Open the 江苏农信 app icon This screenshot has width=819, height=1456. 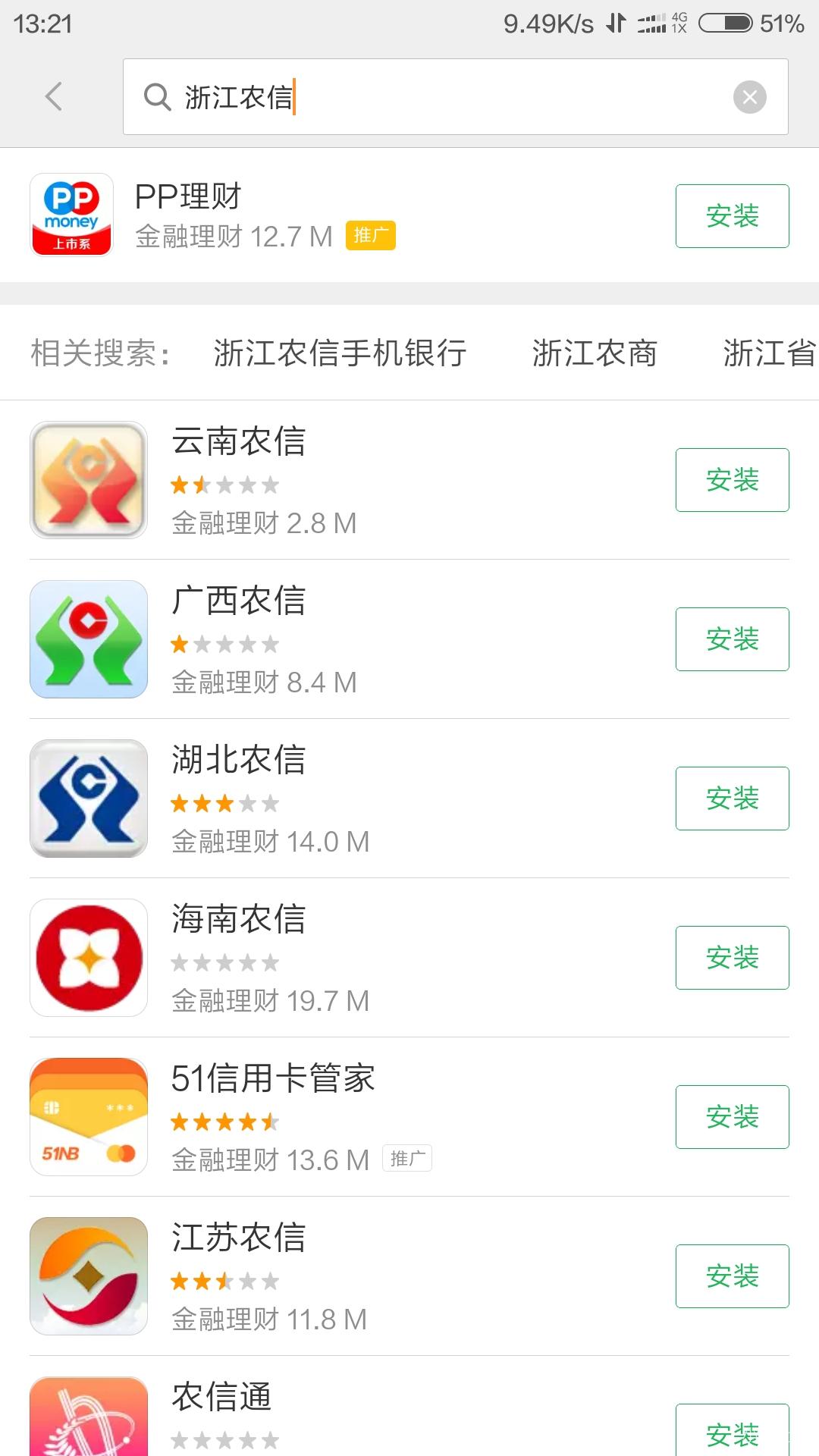88,1276
